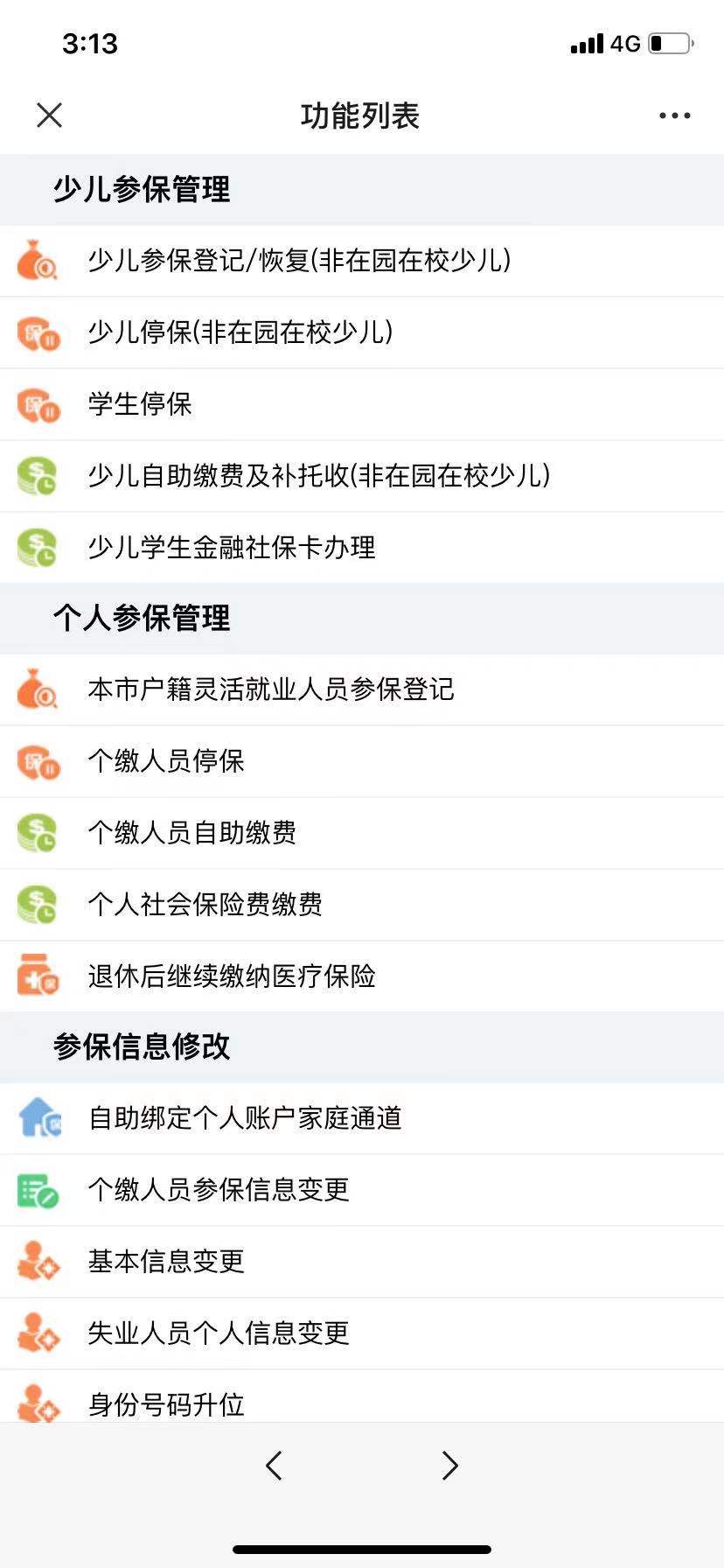
Task: Open the three-dot more options menu
Action: (672, 115)
